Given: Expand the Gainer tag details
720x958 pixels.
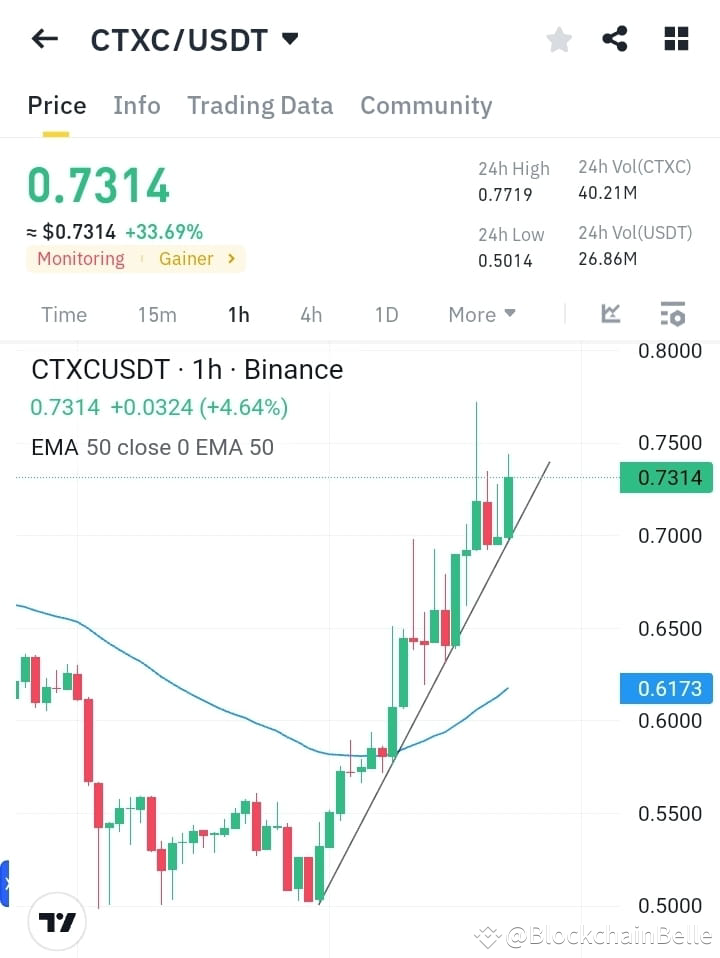Looking at the screenshot, I should [192, 258].
